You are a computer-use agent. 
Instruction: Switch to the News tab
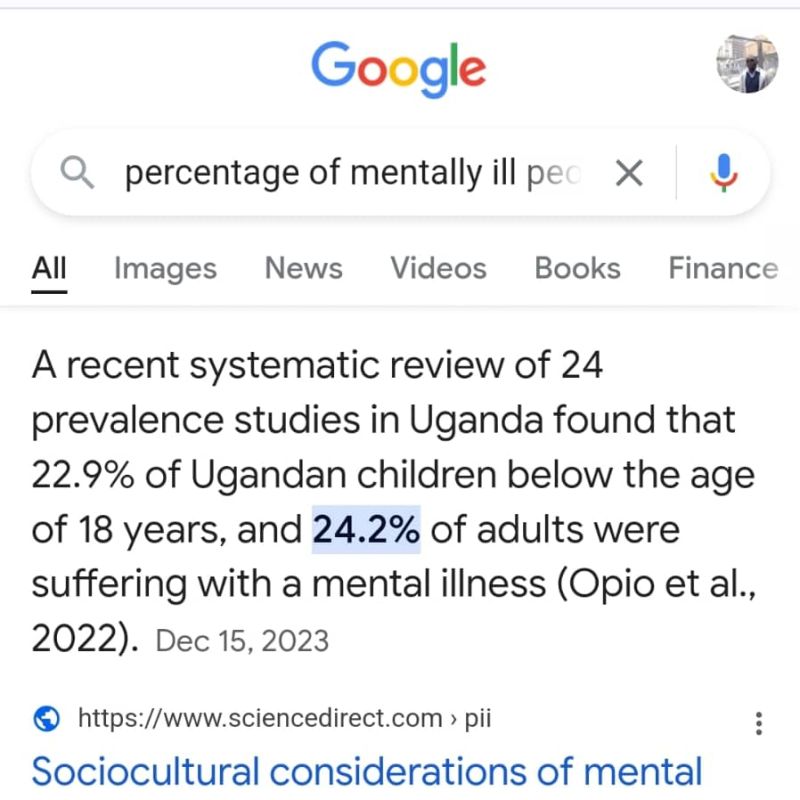tap(303, 268)
